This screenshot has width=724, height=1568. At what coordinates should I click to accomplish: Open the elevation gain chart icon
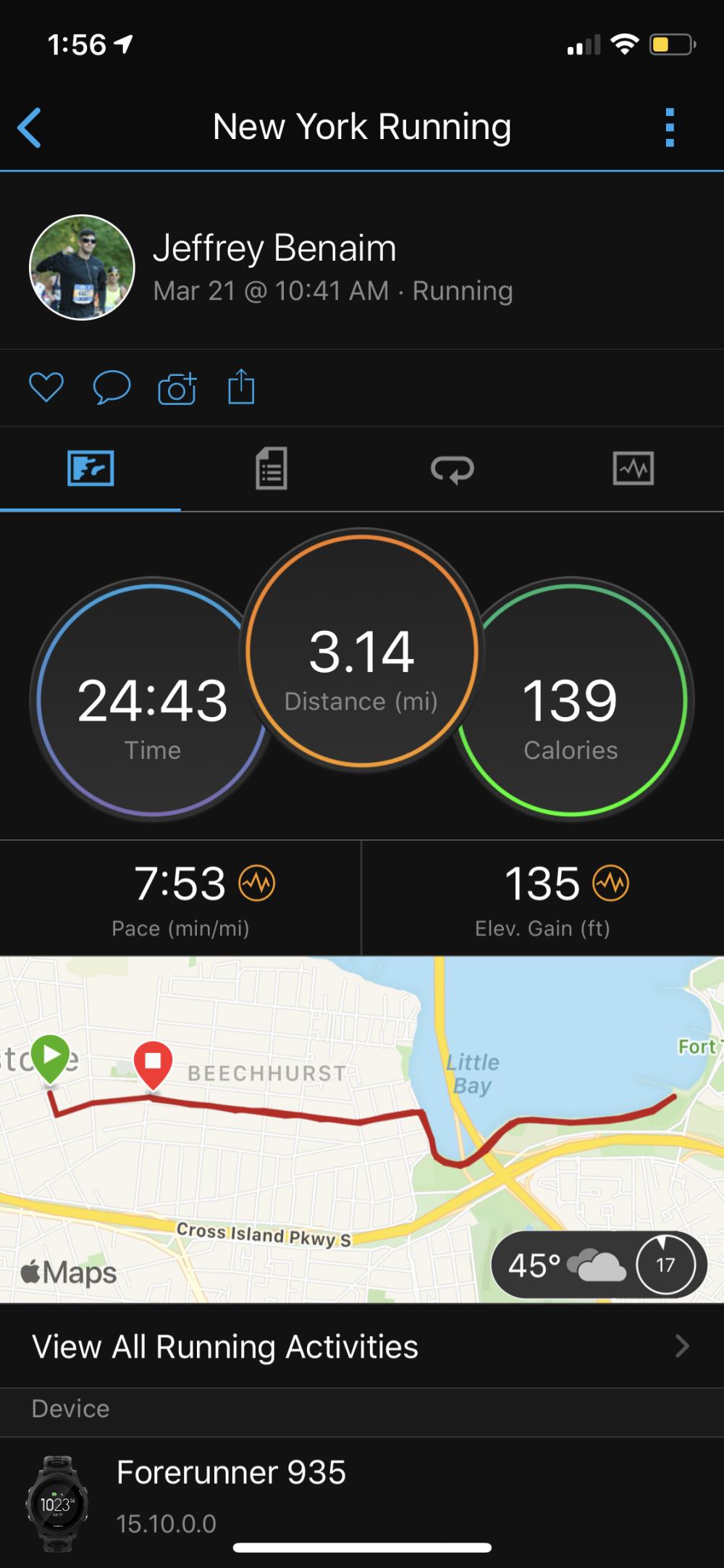pos(611,884)
